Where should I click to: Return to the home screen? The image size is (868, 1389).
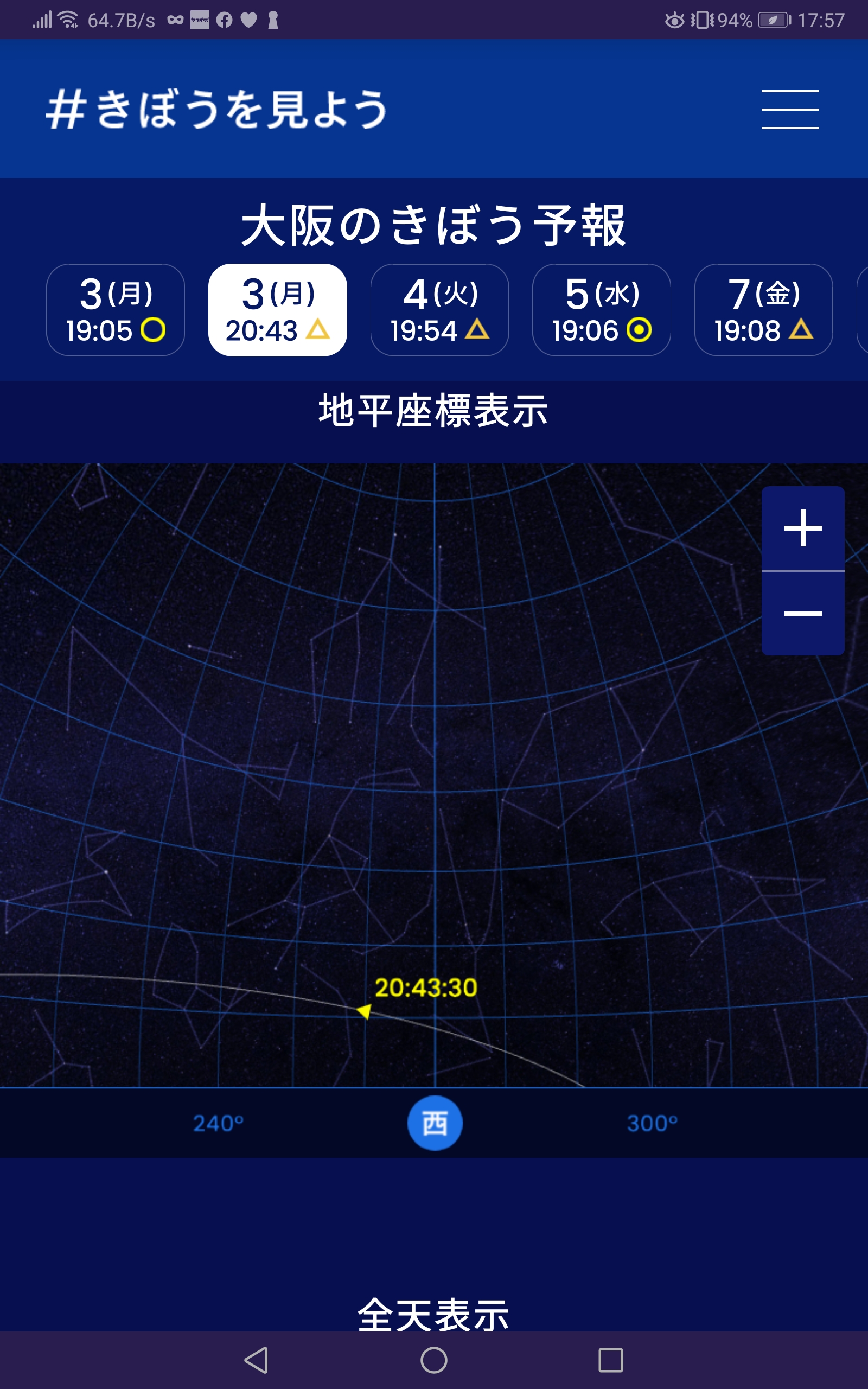(433, 1360)
